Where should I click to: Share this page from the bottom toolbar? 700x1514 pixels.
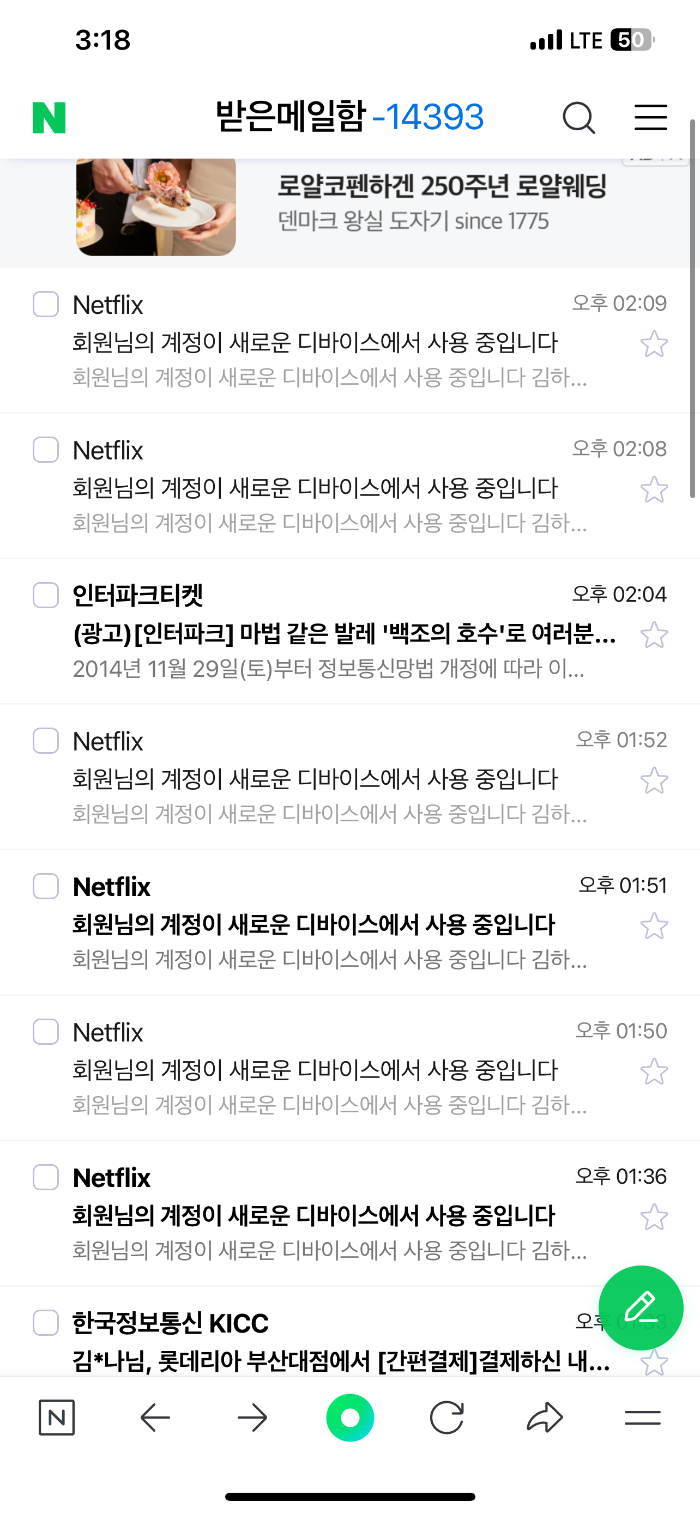coord(544,1417)
